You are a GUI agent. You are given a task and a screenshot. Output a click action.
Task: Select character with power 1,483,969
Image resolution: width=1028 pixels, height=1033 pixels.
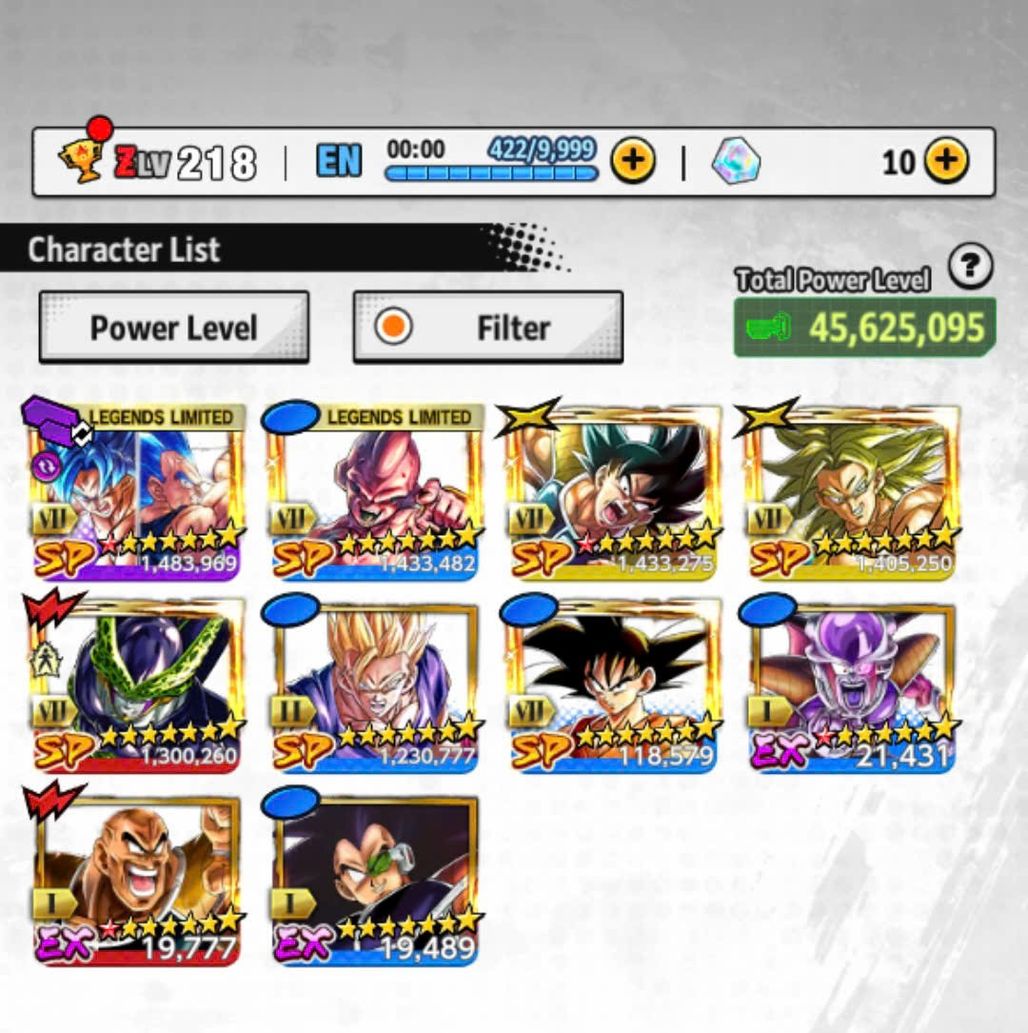coord(139,492)
